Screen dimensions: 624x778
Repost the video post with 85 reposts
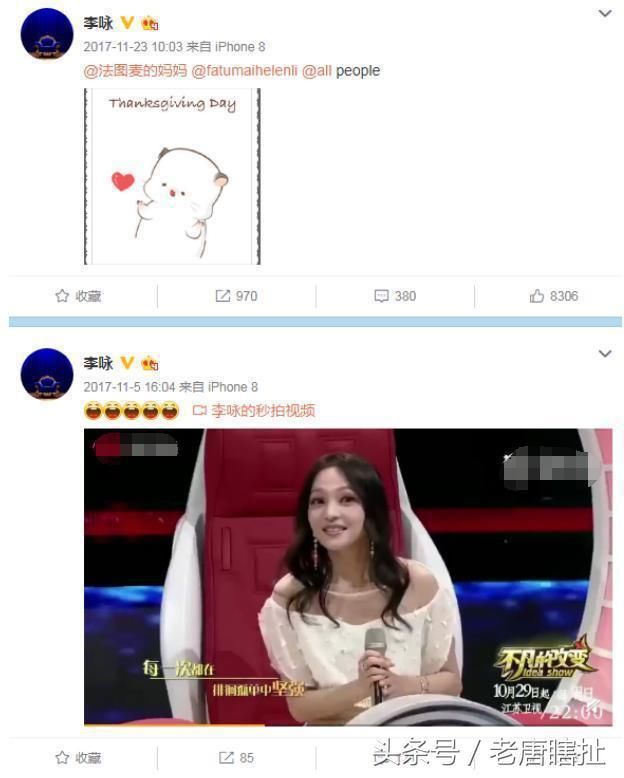coord(237,757)
